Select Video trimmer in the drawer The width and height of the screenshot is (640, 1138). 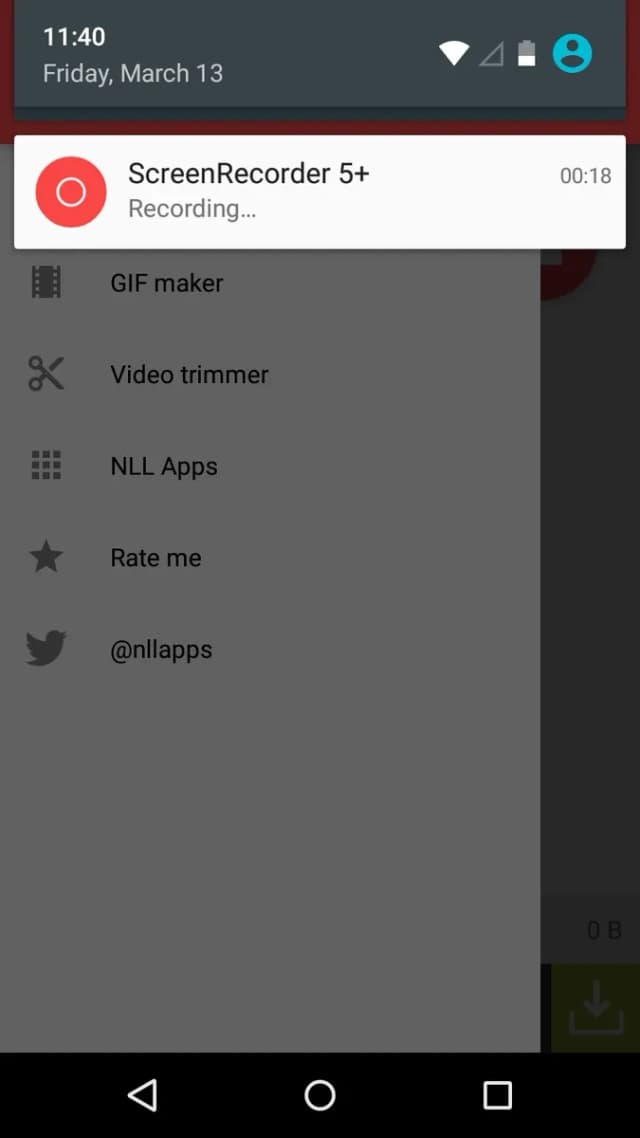270,374
